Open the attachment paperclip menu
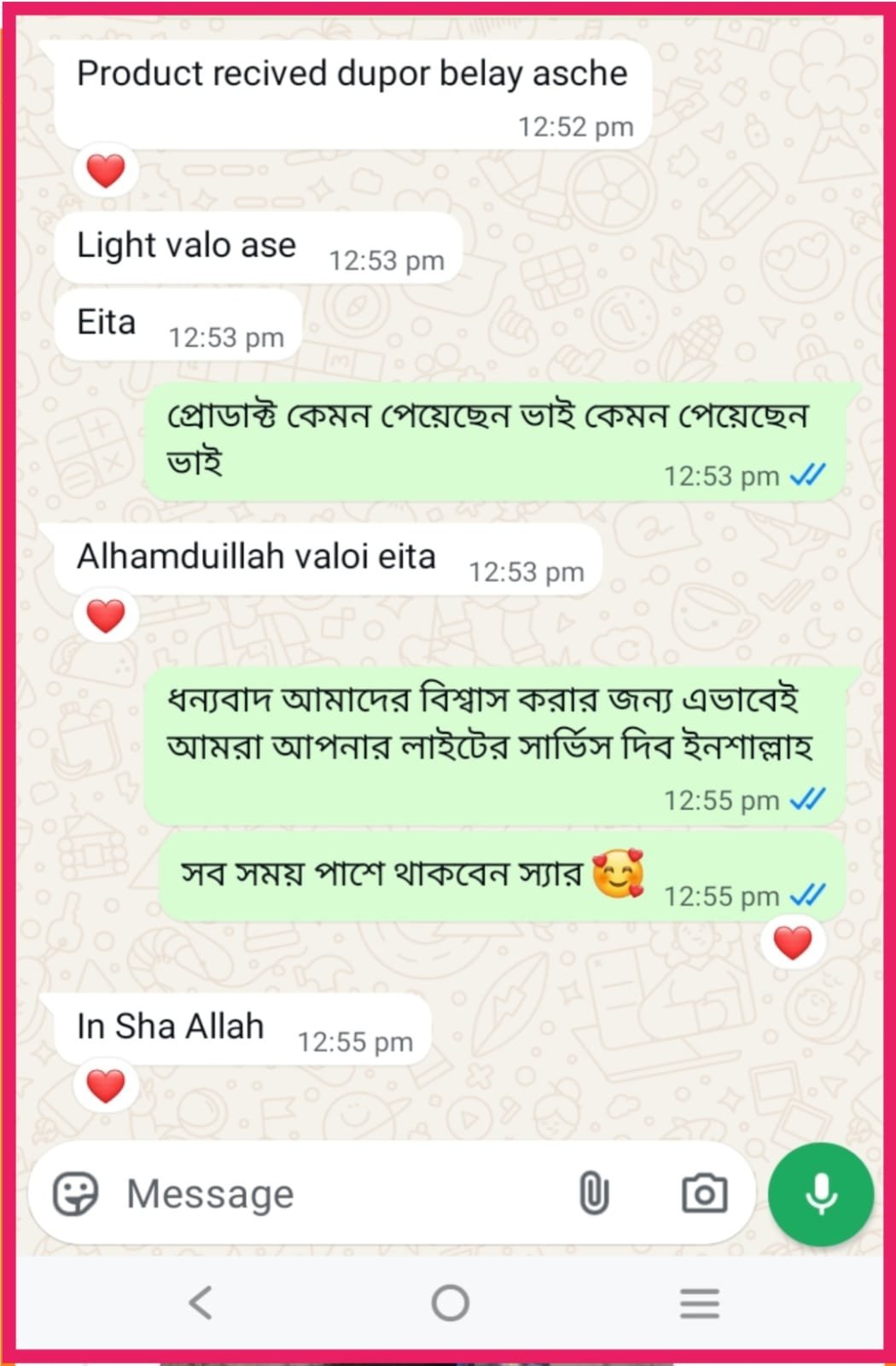Screen dimensions: 896x1366 pos(593,1193)
